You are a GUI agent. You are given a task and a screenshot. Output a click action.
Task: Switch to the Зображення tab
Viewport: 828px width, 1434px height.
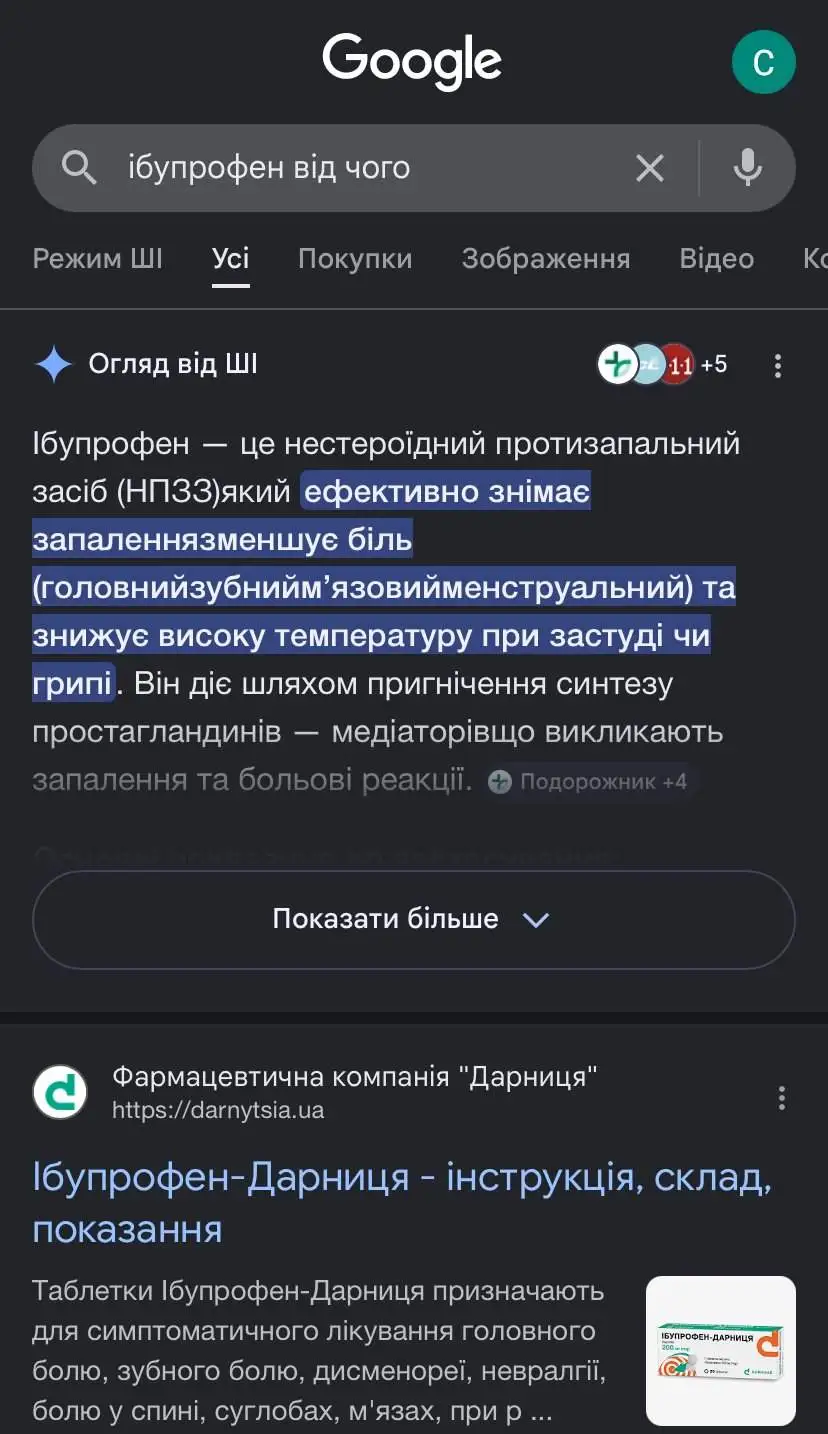(x=545, y=258)
